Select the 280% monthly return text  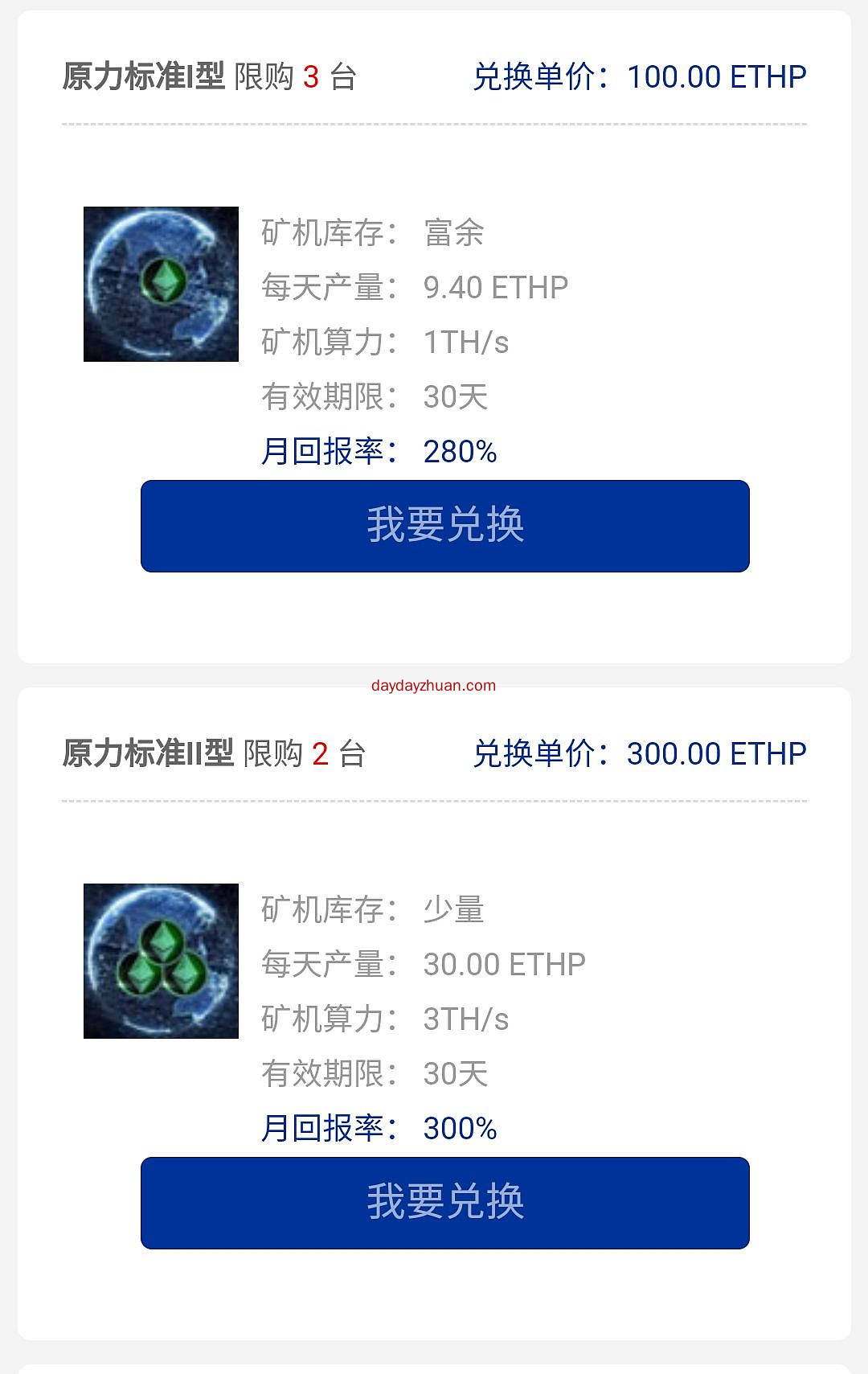tap(460, 453)
